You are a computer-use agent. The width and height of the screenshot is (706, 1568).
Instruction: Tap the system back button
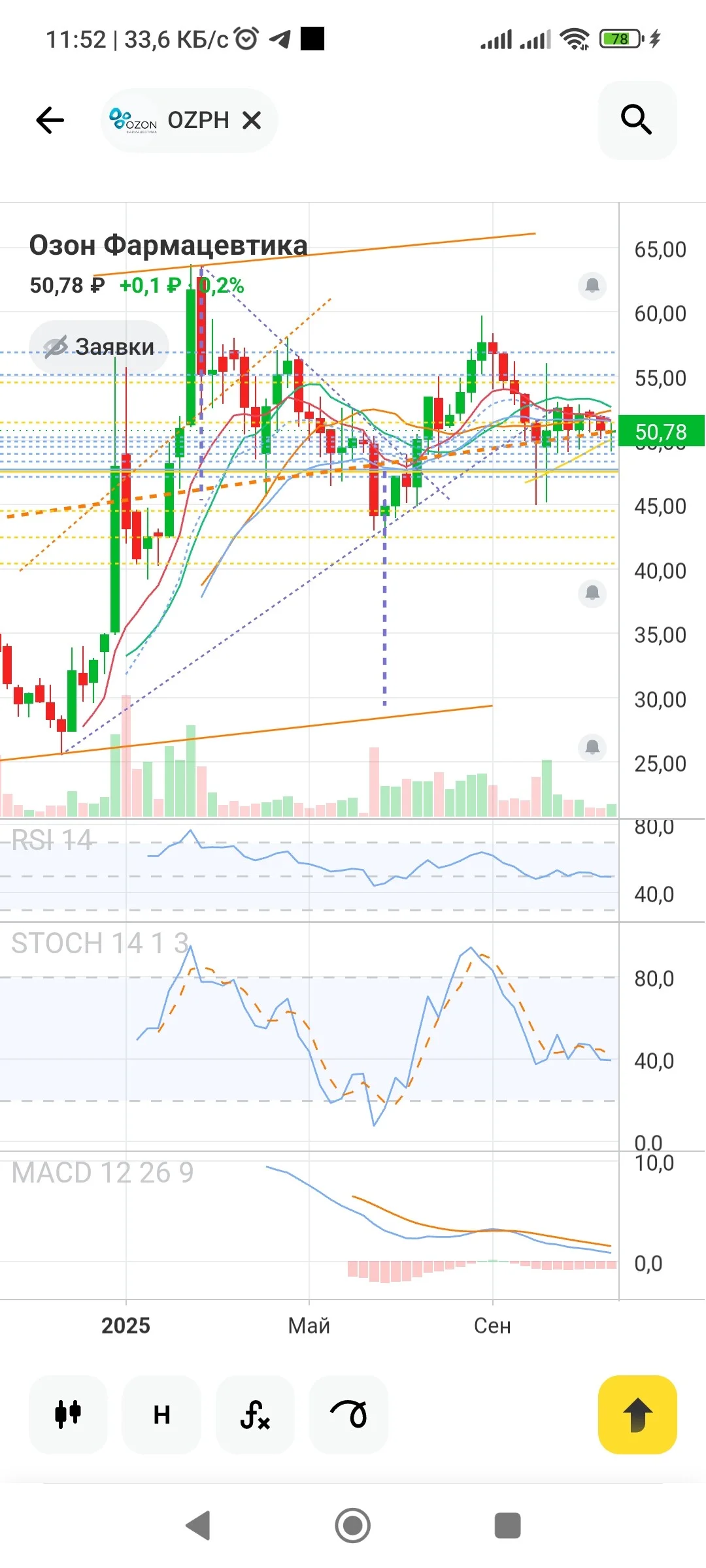tap(198, 1526)
